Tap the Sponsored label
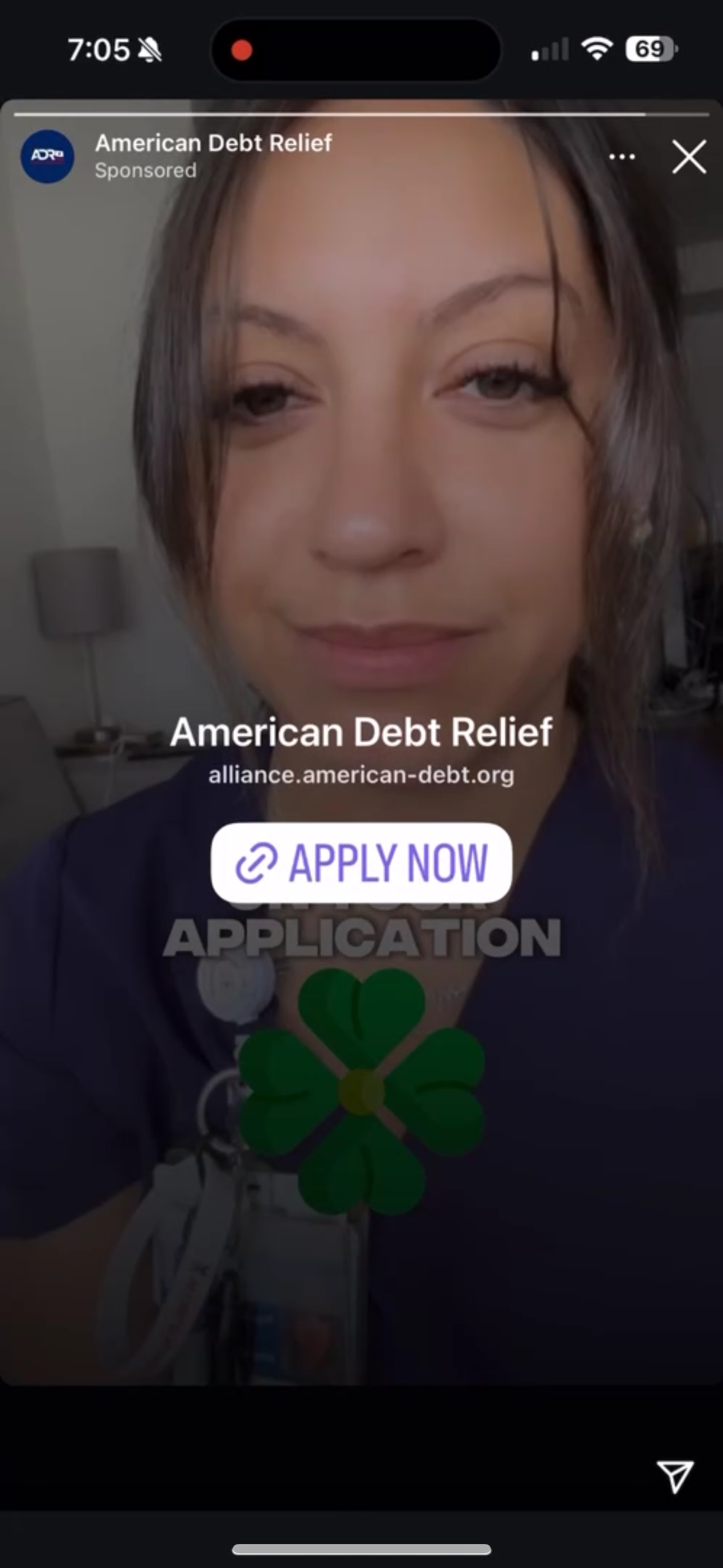This screenshot has height=1568, width=723. [145, 171]
